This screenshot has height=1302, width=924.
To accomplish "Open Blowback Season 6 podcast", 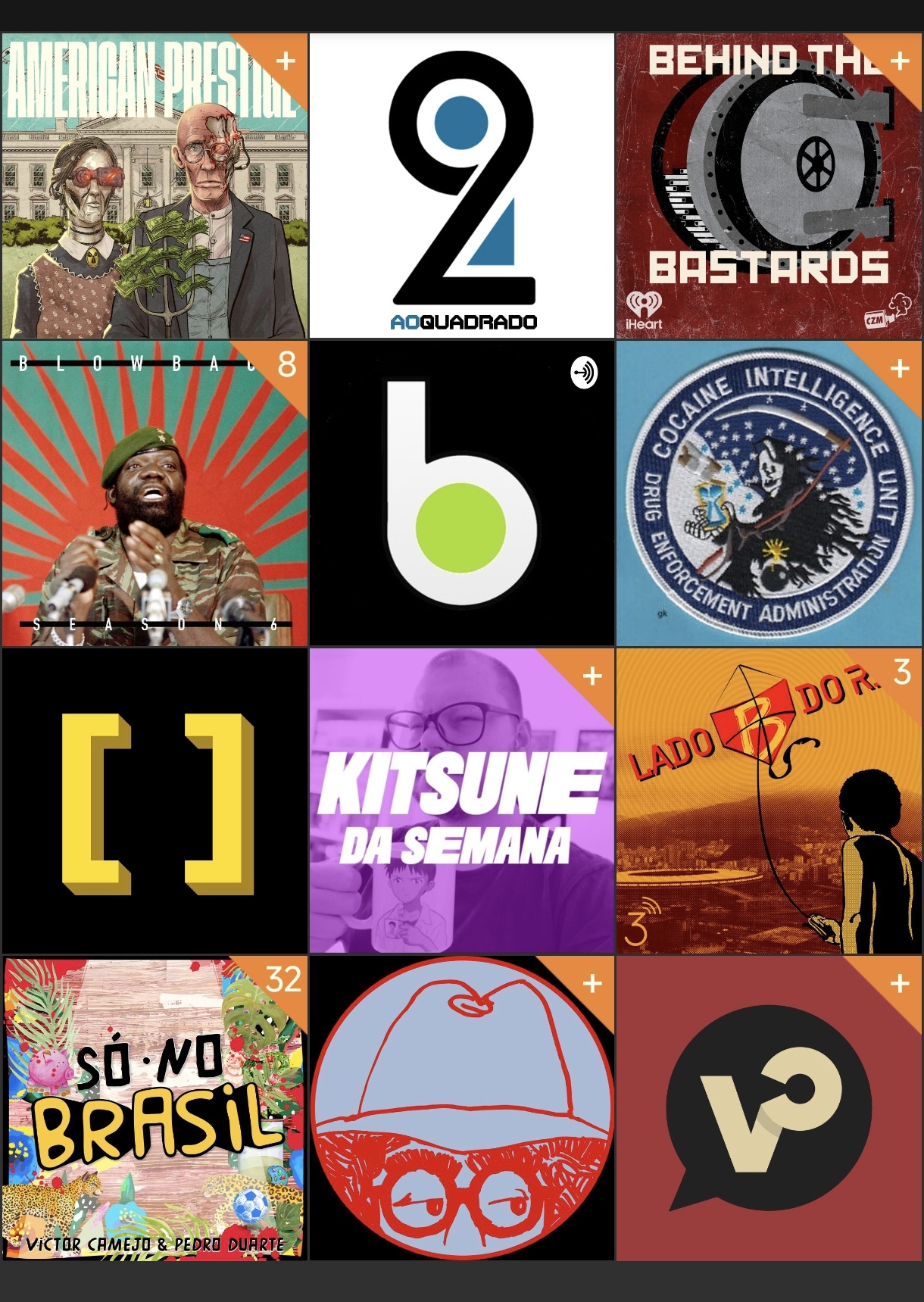I will [x=154, y=493].
